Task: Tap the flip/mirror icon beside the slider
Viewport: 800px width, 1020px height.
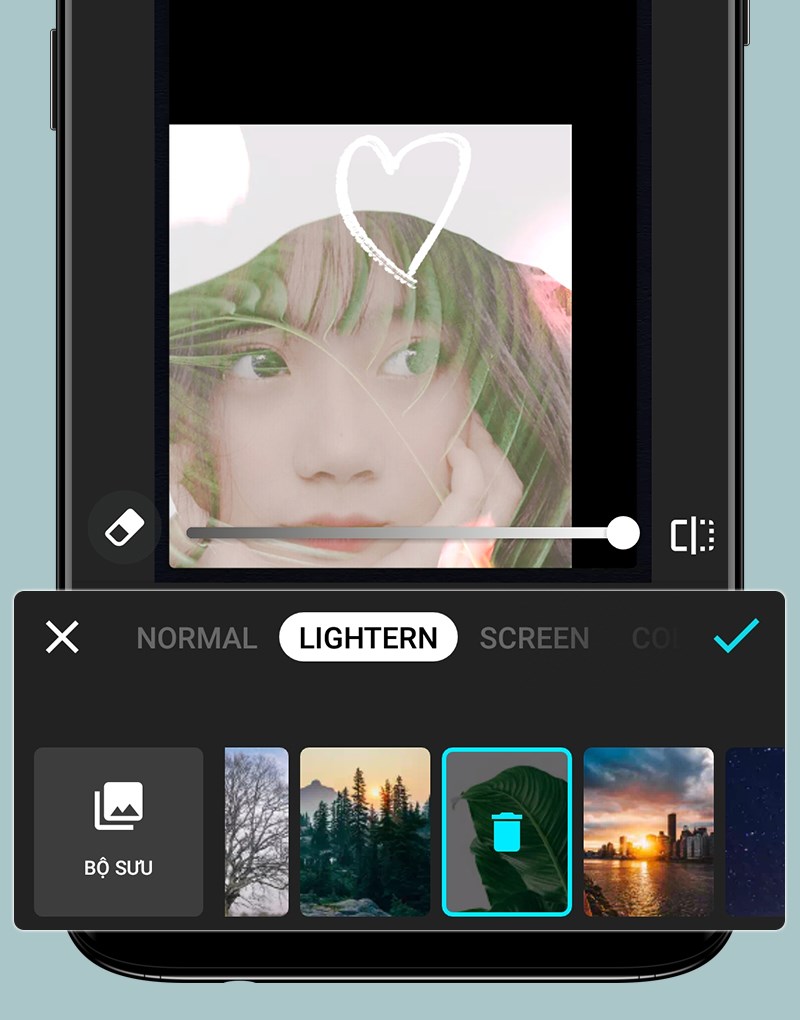Action: point(692,535)
